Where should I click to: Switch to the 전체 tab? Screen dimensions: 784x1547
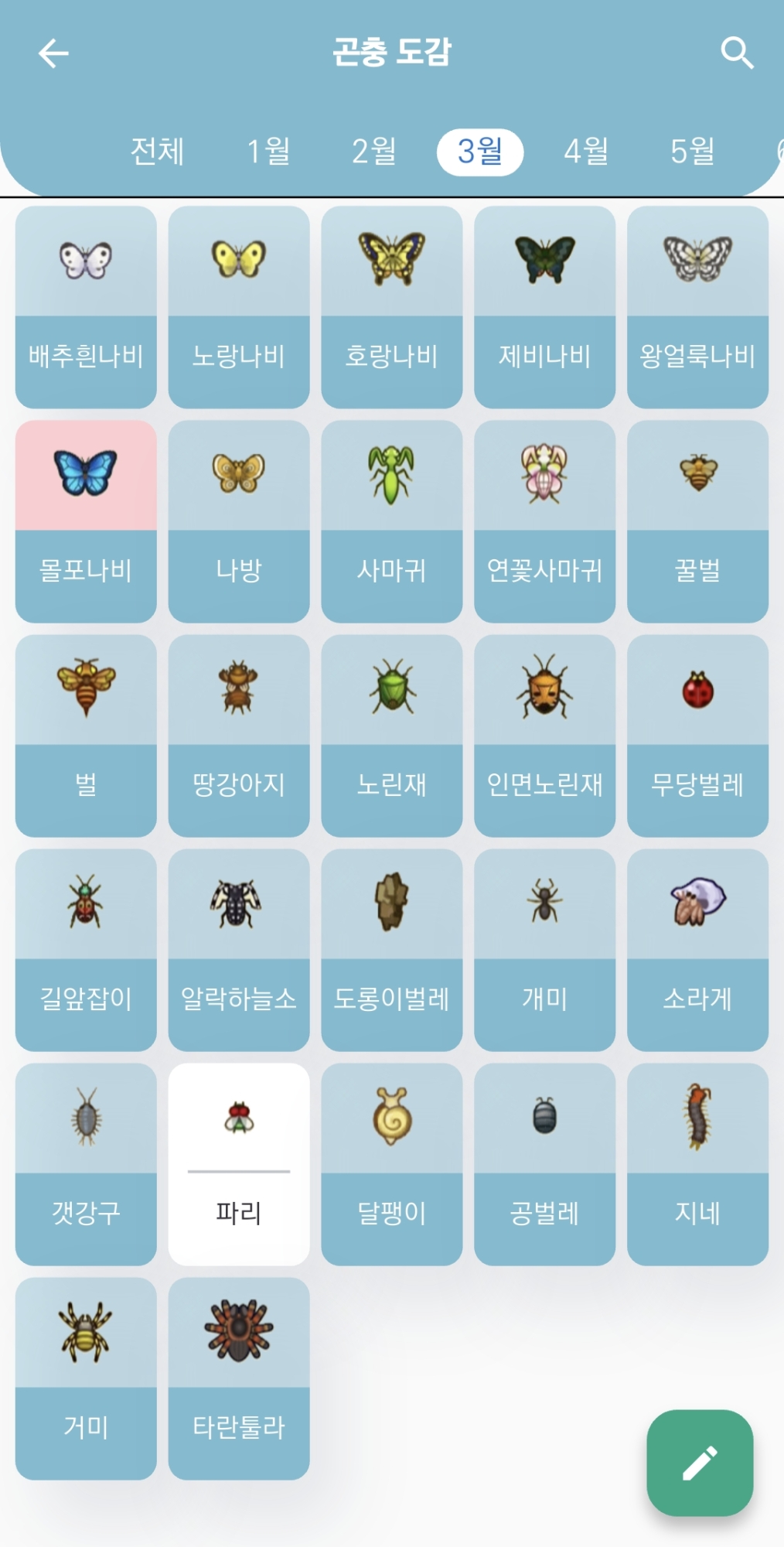pos(157,151)
